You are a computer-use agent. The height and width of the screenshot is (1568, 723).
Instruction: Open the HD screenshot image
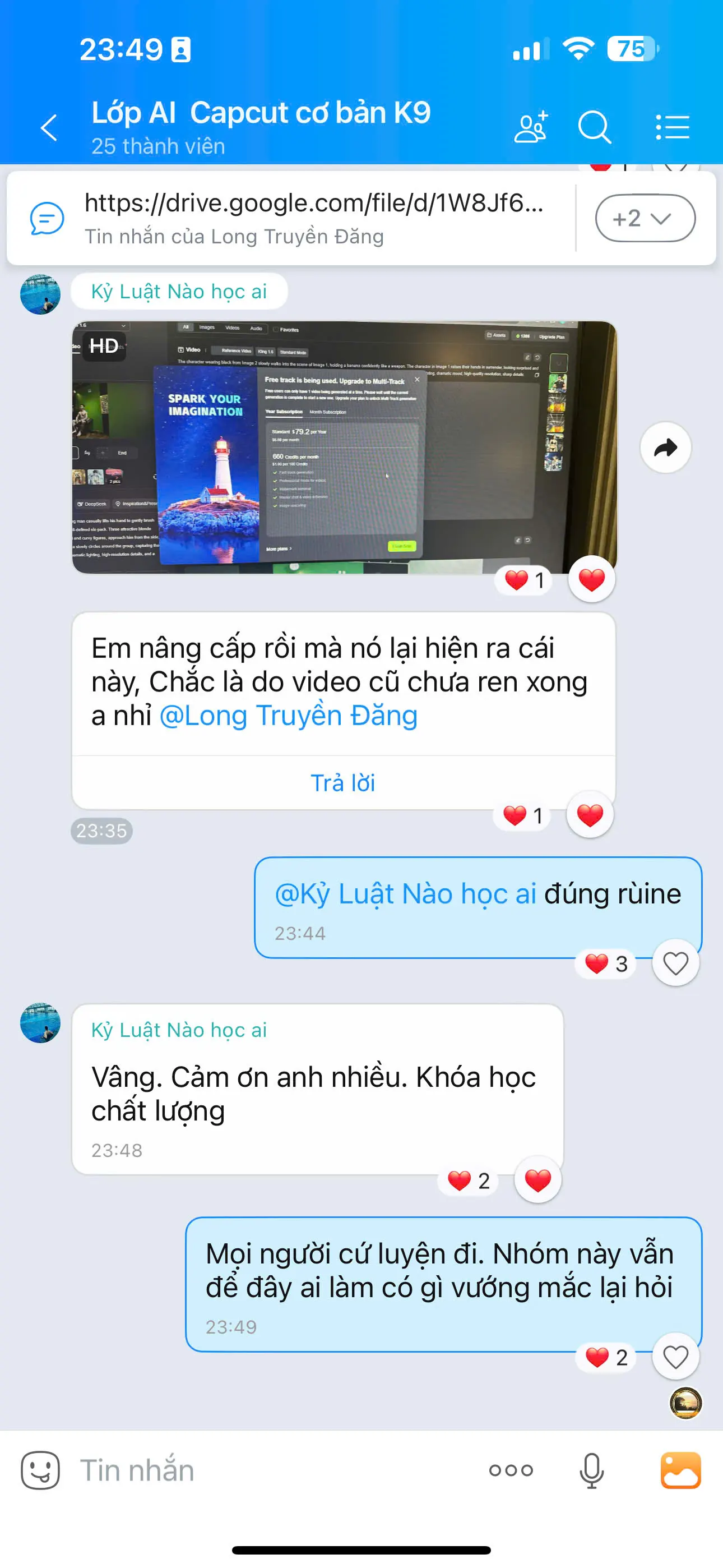[344, 448]
